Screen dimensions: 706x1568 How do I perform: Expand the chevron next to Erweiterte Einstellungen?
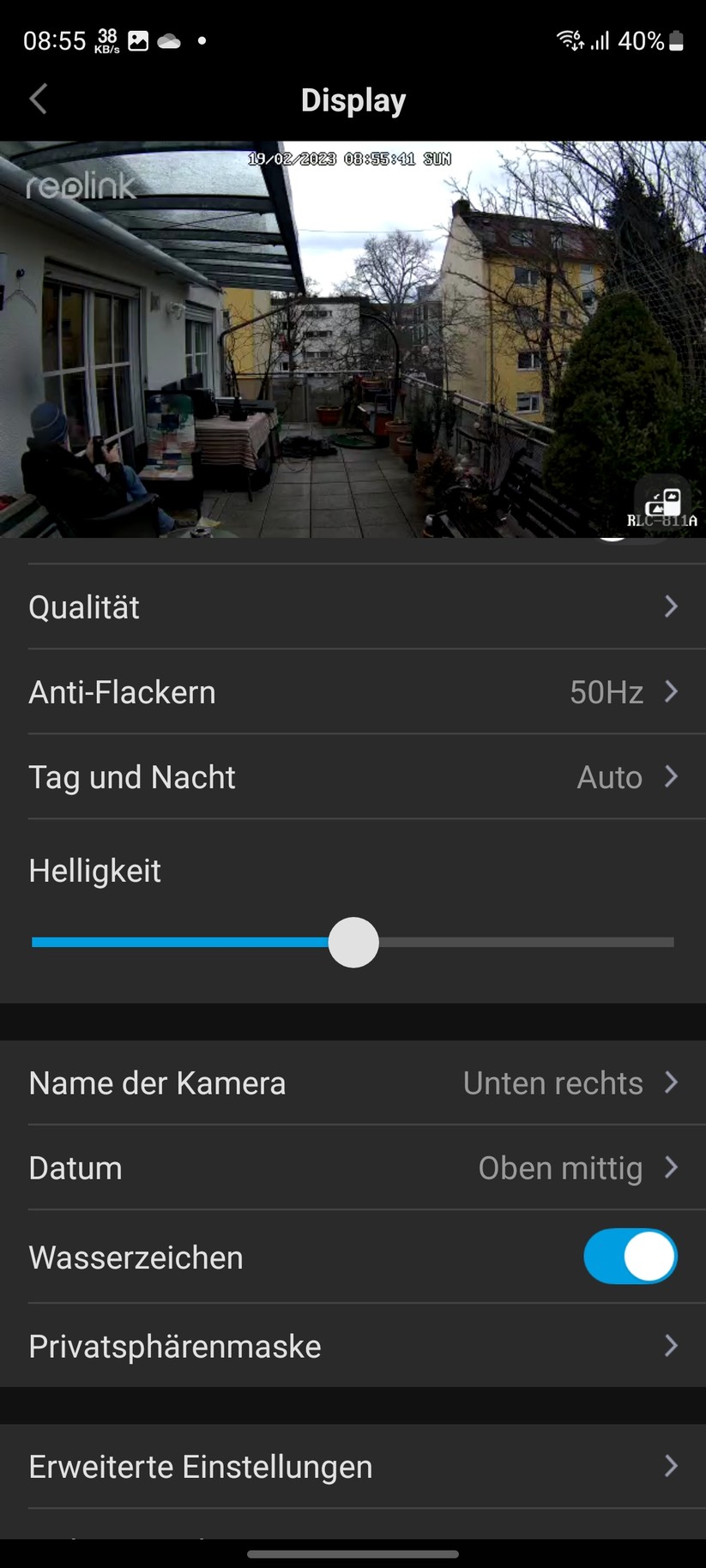(x=672, y=1466)
